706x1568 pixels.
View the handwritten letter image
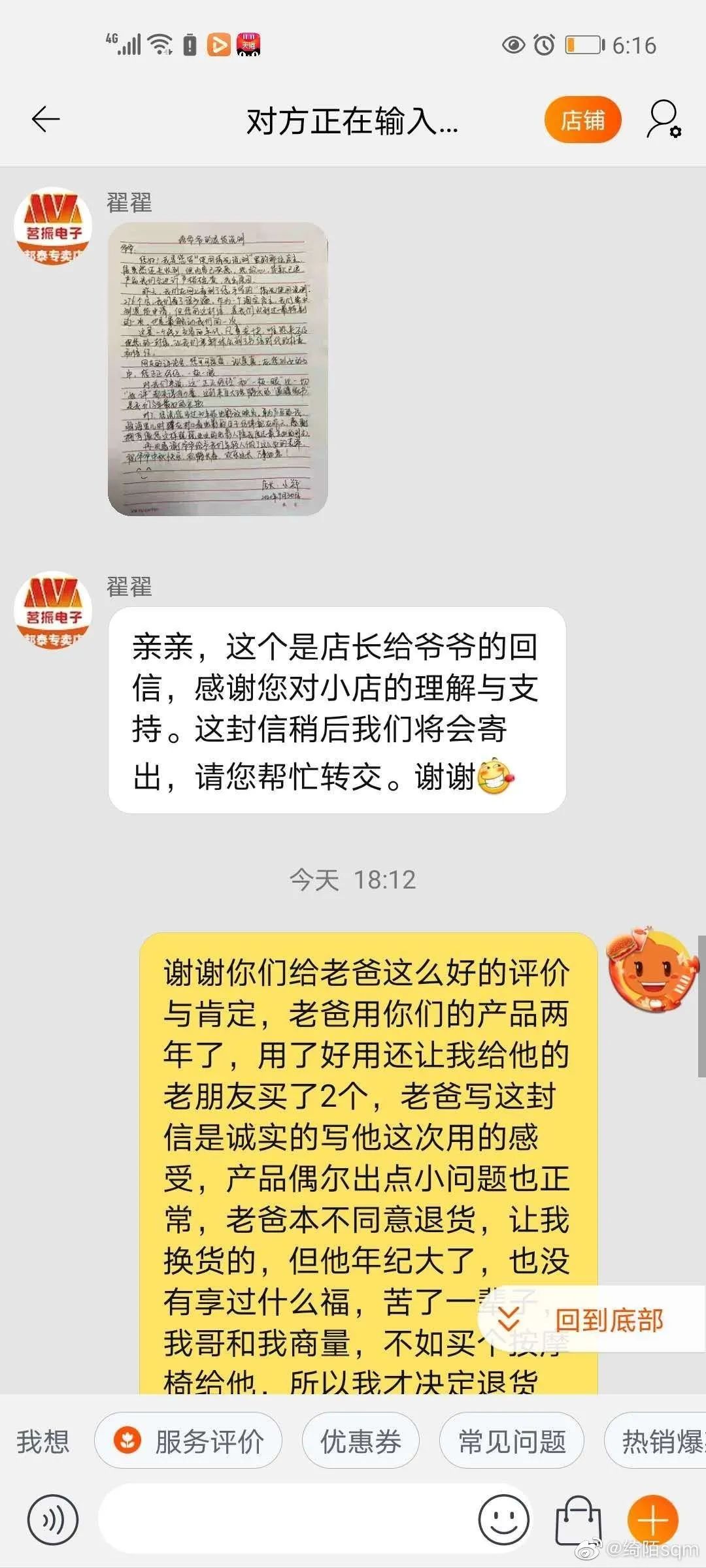click(x=218, y=369)
